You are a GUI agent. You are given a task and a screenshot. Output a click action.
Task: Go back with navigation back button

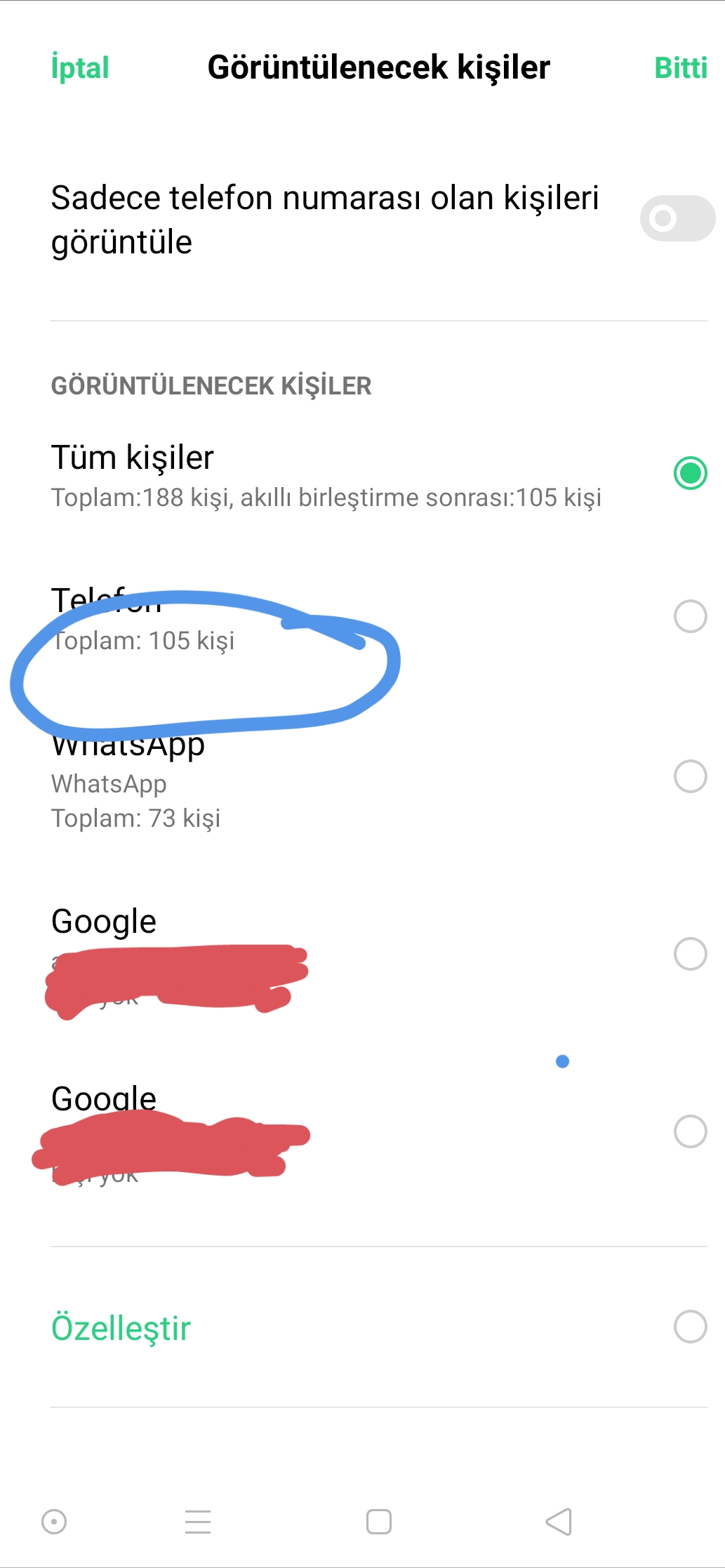coord(559,1522)
